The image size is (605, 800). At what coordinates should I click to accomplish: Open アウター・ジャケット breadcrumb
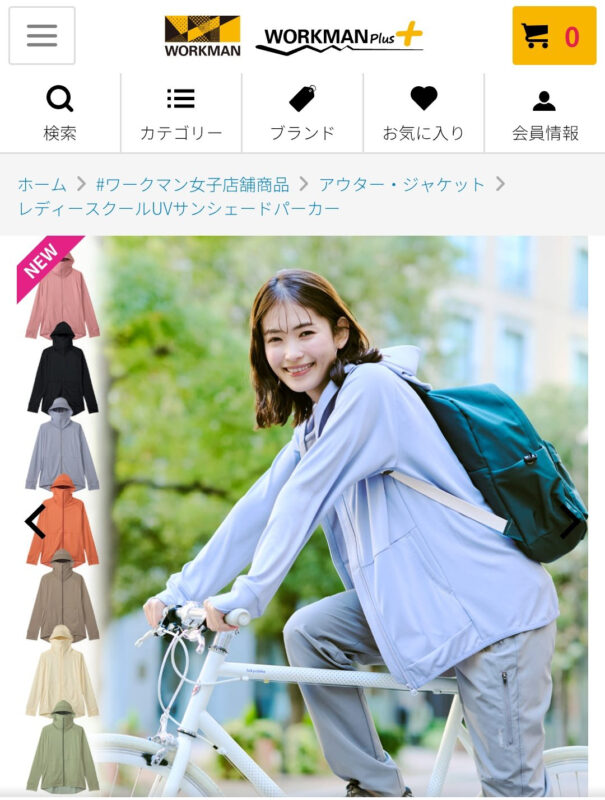[x=402, y=184]
